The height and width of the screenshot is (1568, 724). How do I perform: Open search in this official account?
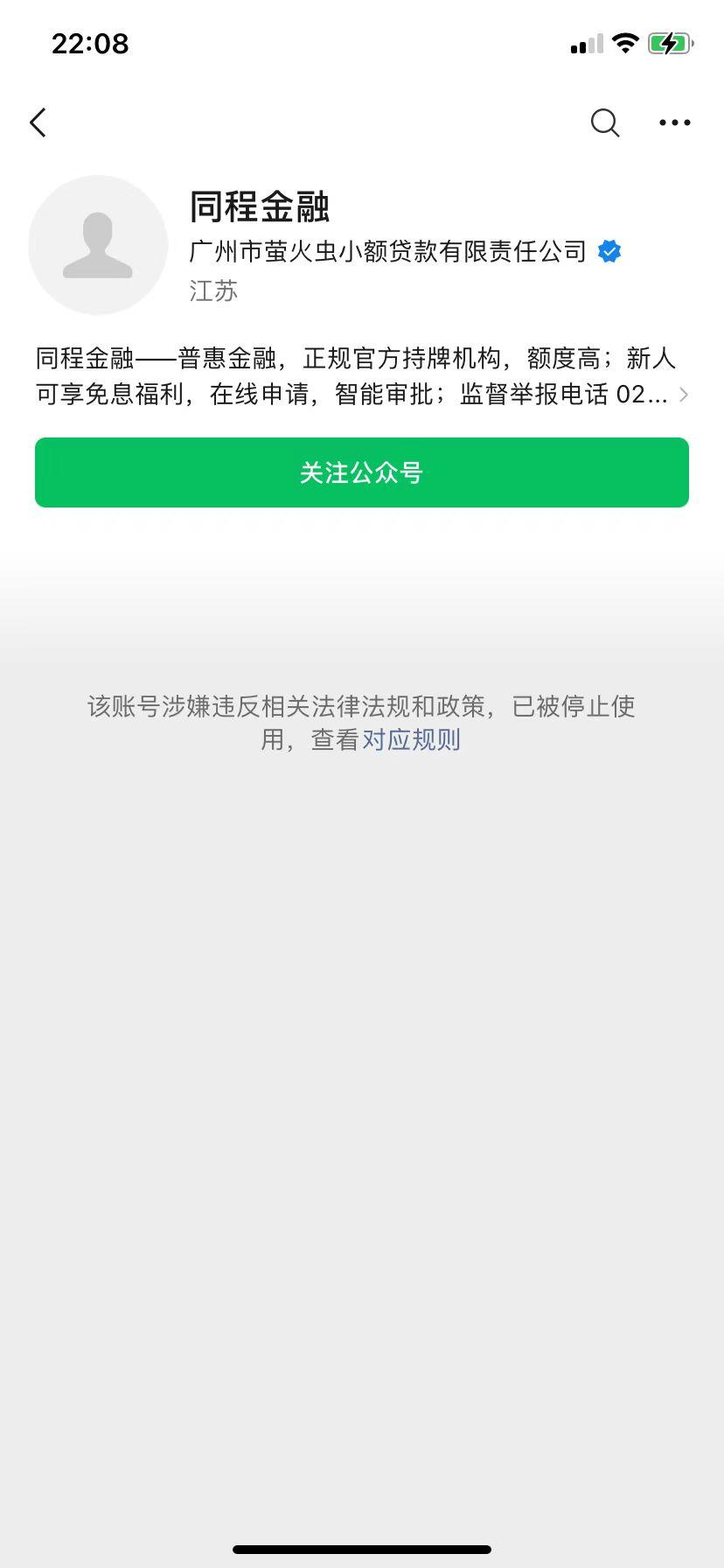604,122
